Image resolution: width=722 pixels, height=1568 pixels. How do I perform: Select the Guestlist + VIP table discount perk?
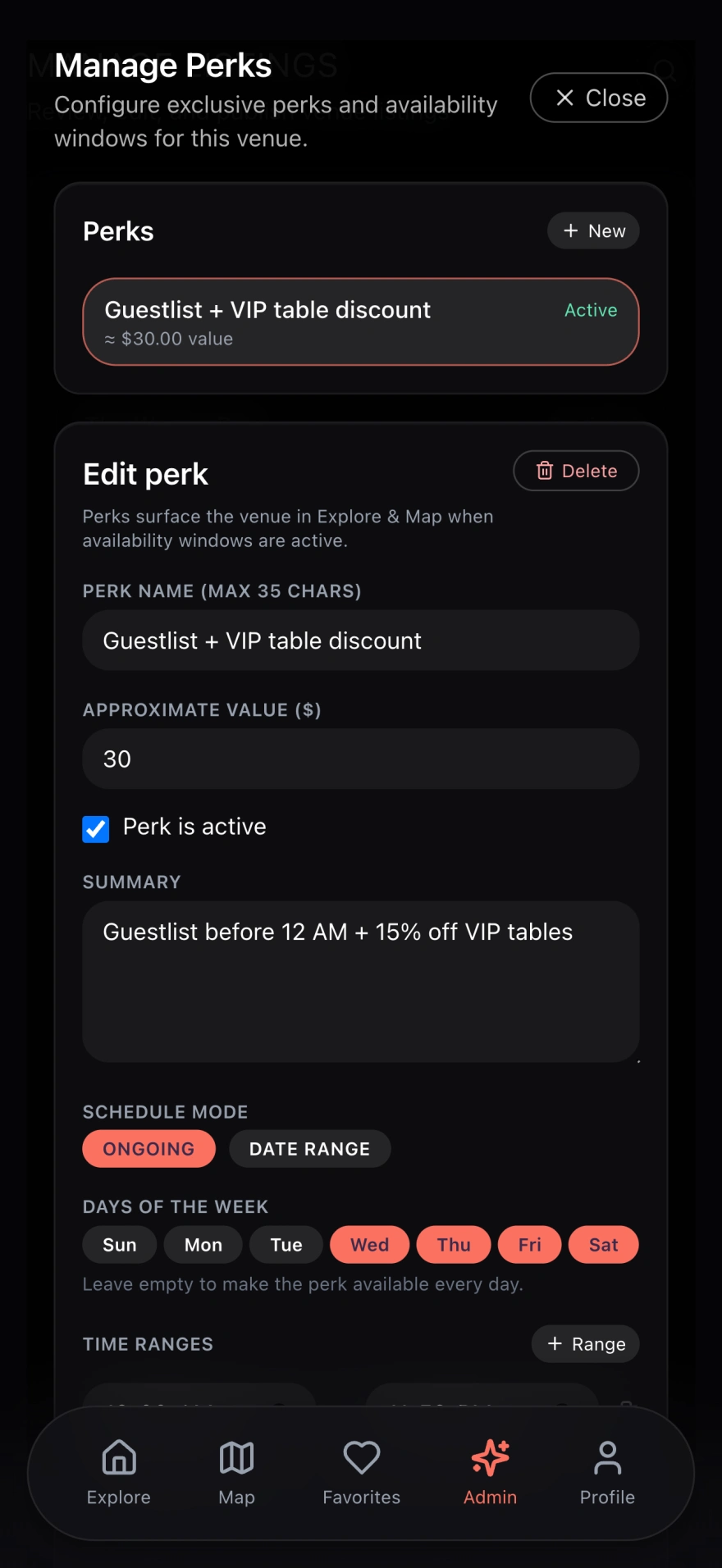click(x=360, y=322)
